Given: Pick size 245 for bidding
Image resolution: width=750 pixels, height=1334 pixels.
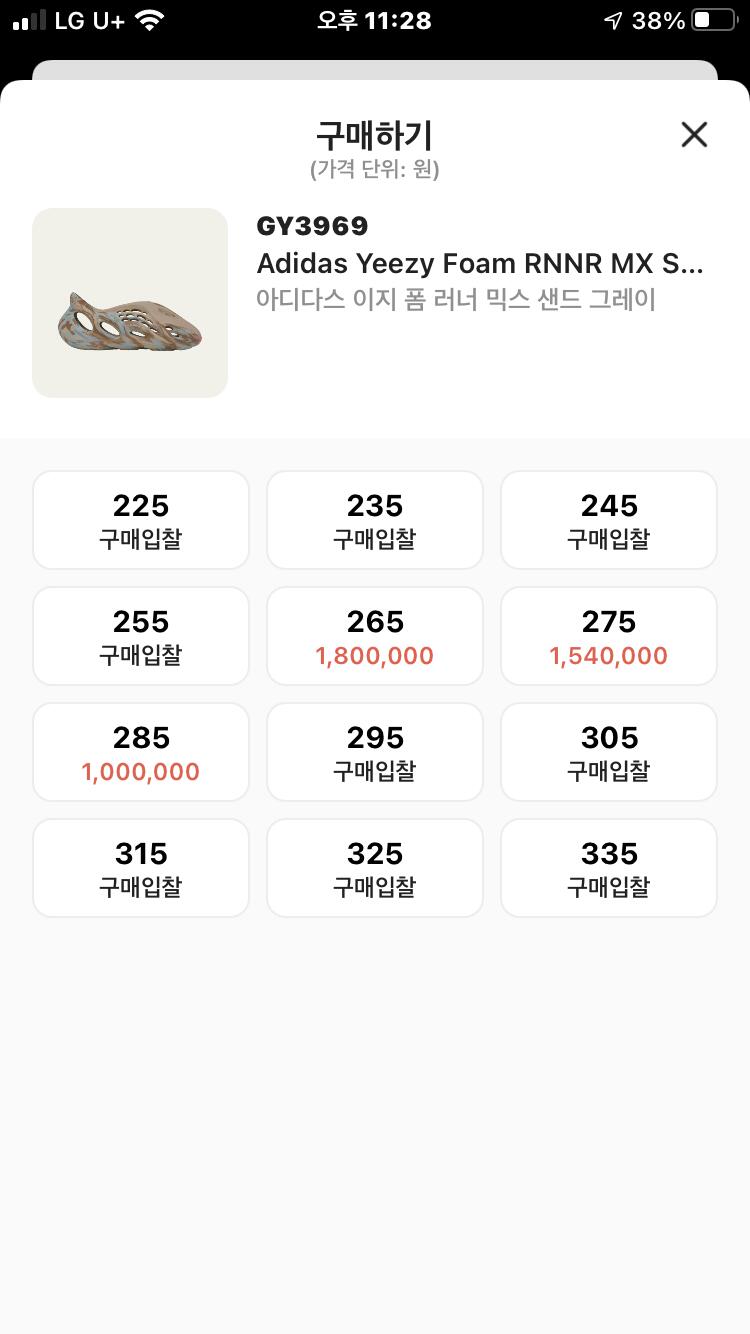Looking at the screenshot, I should (x=609, y=520).
